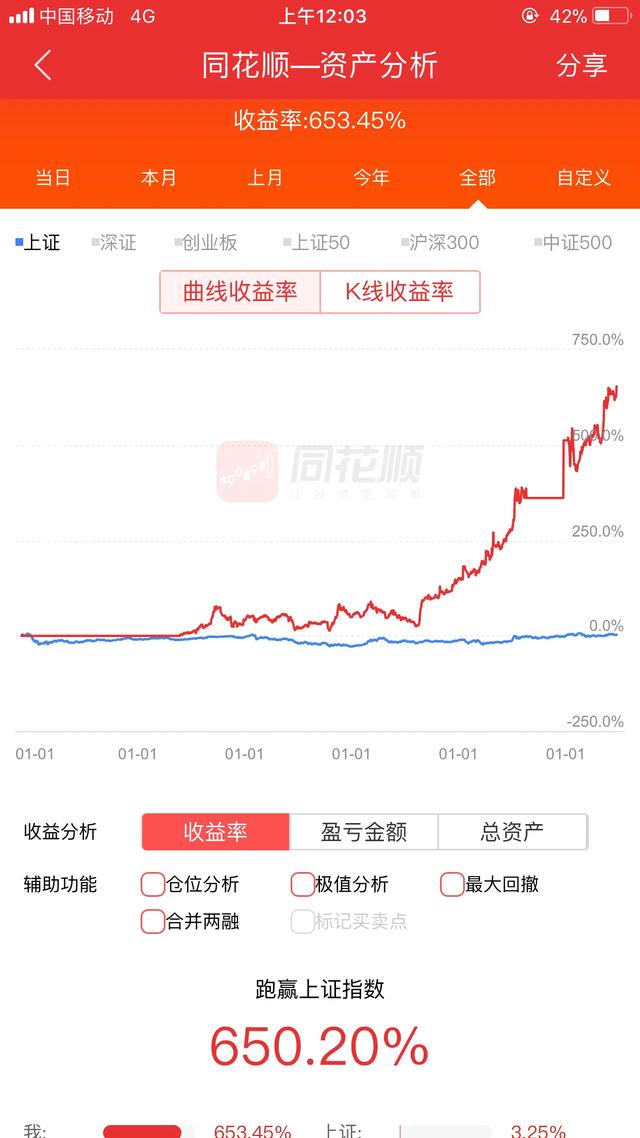Check the 极值分析 option
The height and width of the screenshot is (1138, 640).
tap(303, 884)
